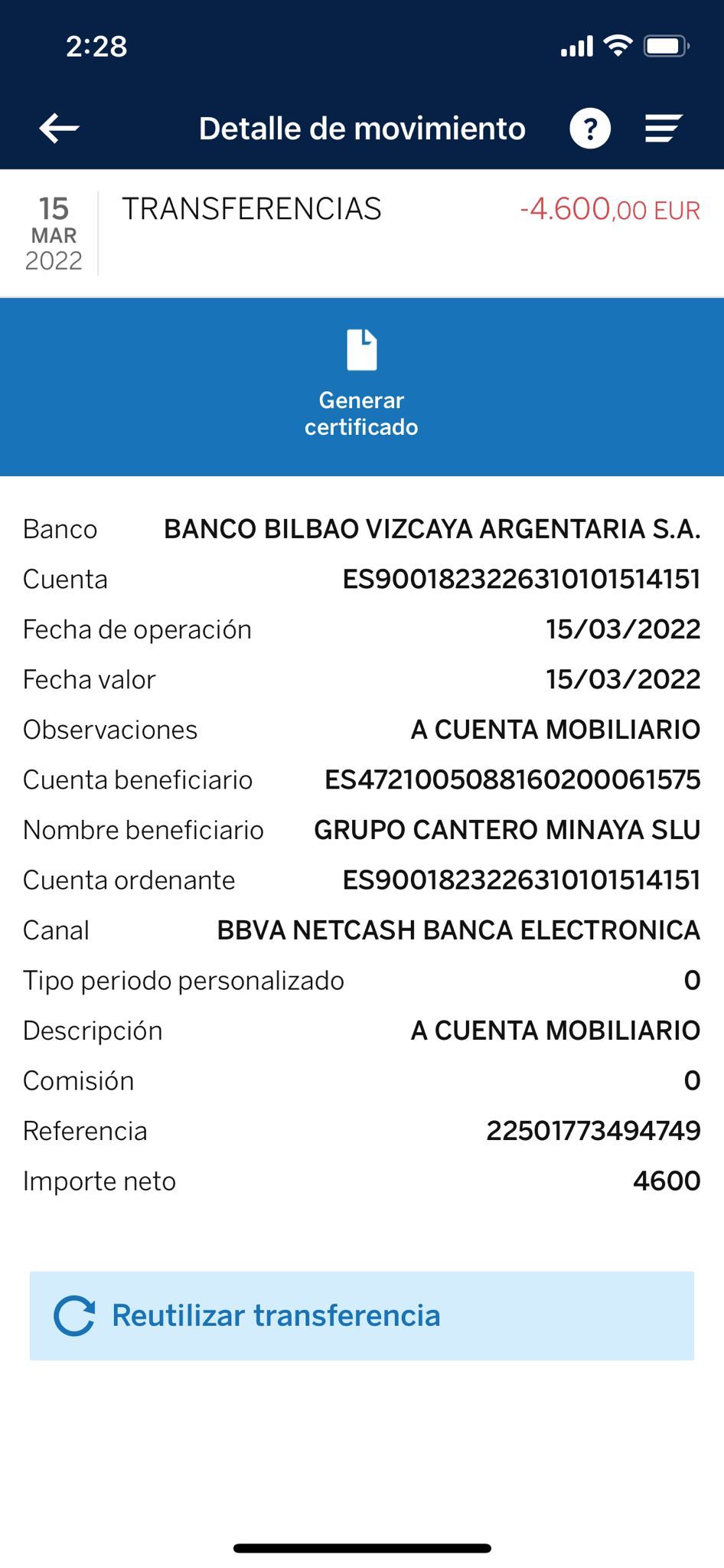Viewport: 724px width, 1568px height.
Task: Select Reutilizar transferencia
Action: coord(361,1315)
